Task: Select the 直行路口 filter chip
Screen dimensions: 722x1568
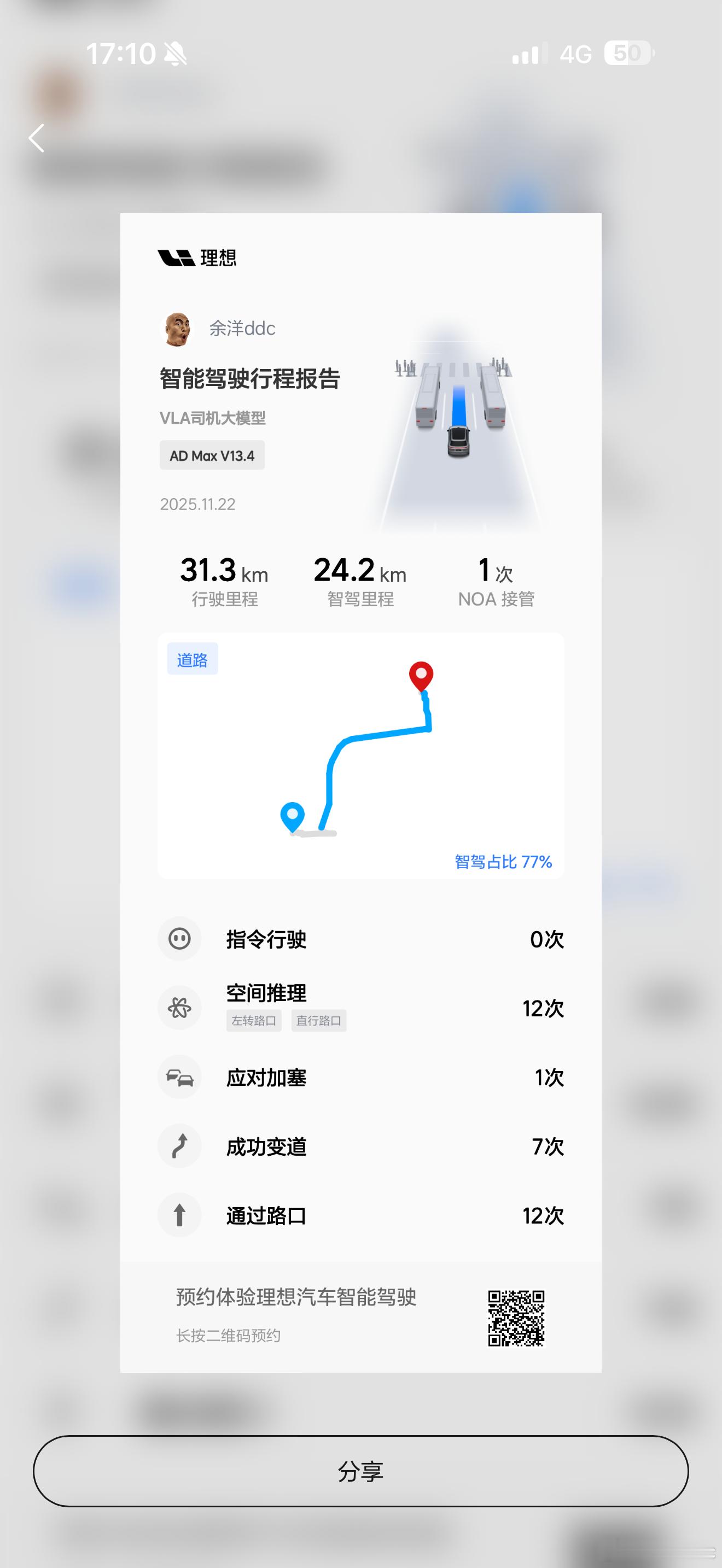Action: click(x=319, y=1021)
